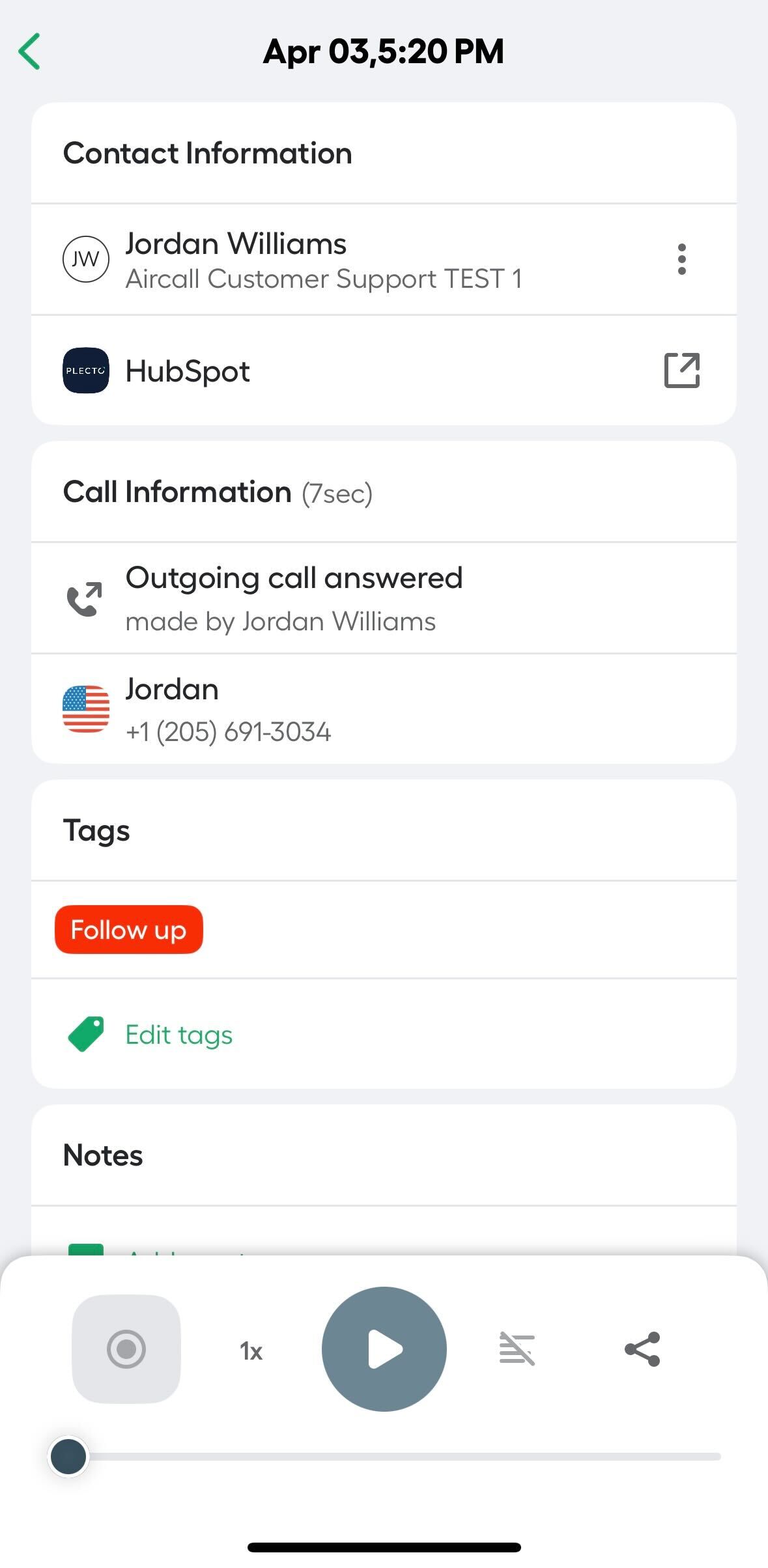Share the call recording
The image size is (768, 1568).
(642, 1349)
